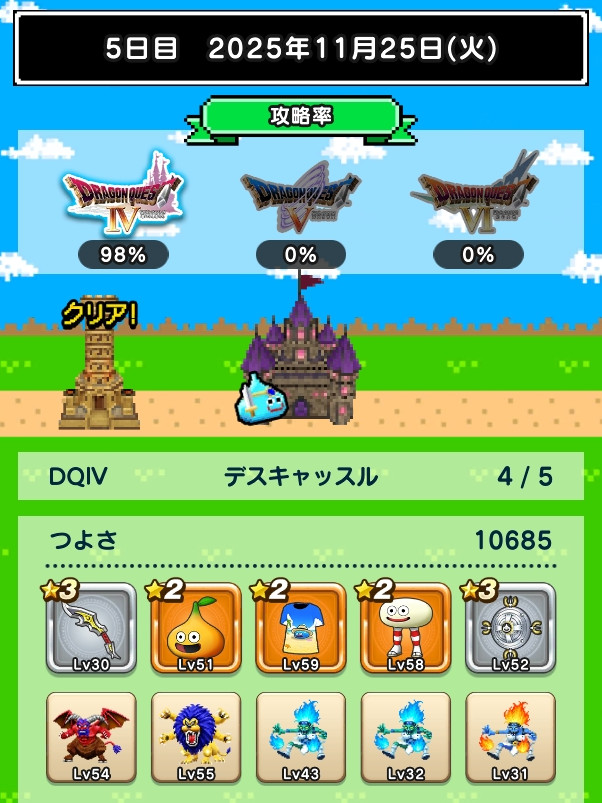Select the Lv58 mushroom creature item
This screenshot has height=803, width=602.
point(405,629)
